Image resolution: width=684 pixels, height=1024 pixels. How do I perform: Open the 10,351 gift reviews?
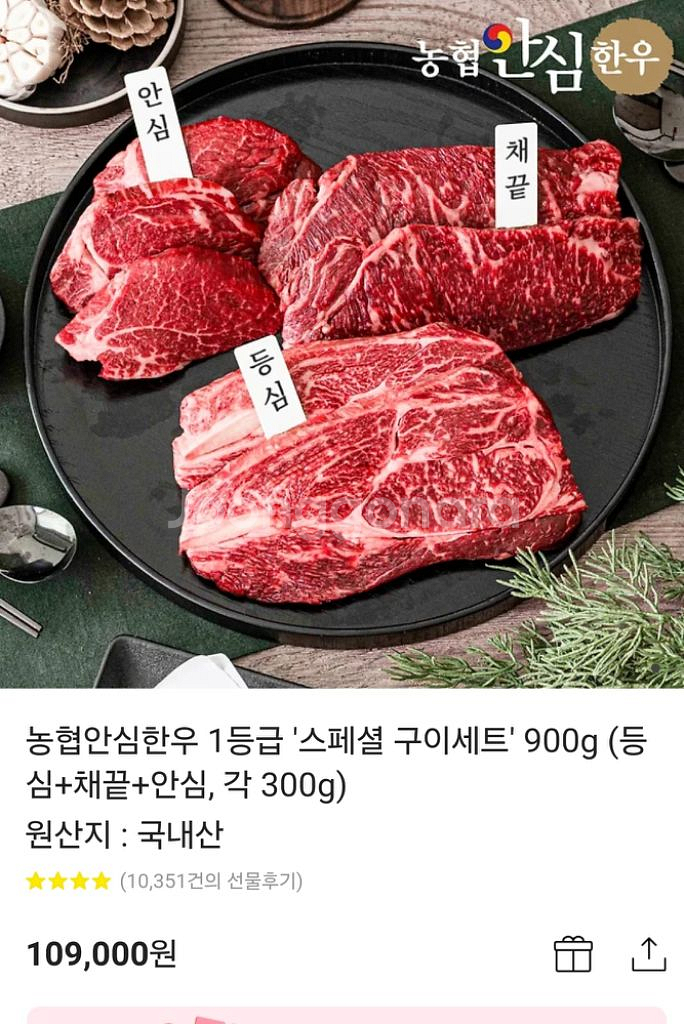point(210,881)
